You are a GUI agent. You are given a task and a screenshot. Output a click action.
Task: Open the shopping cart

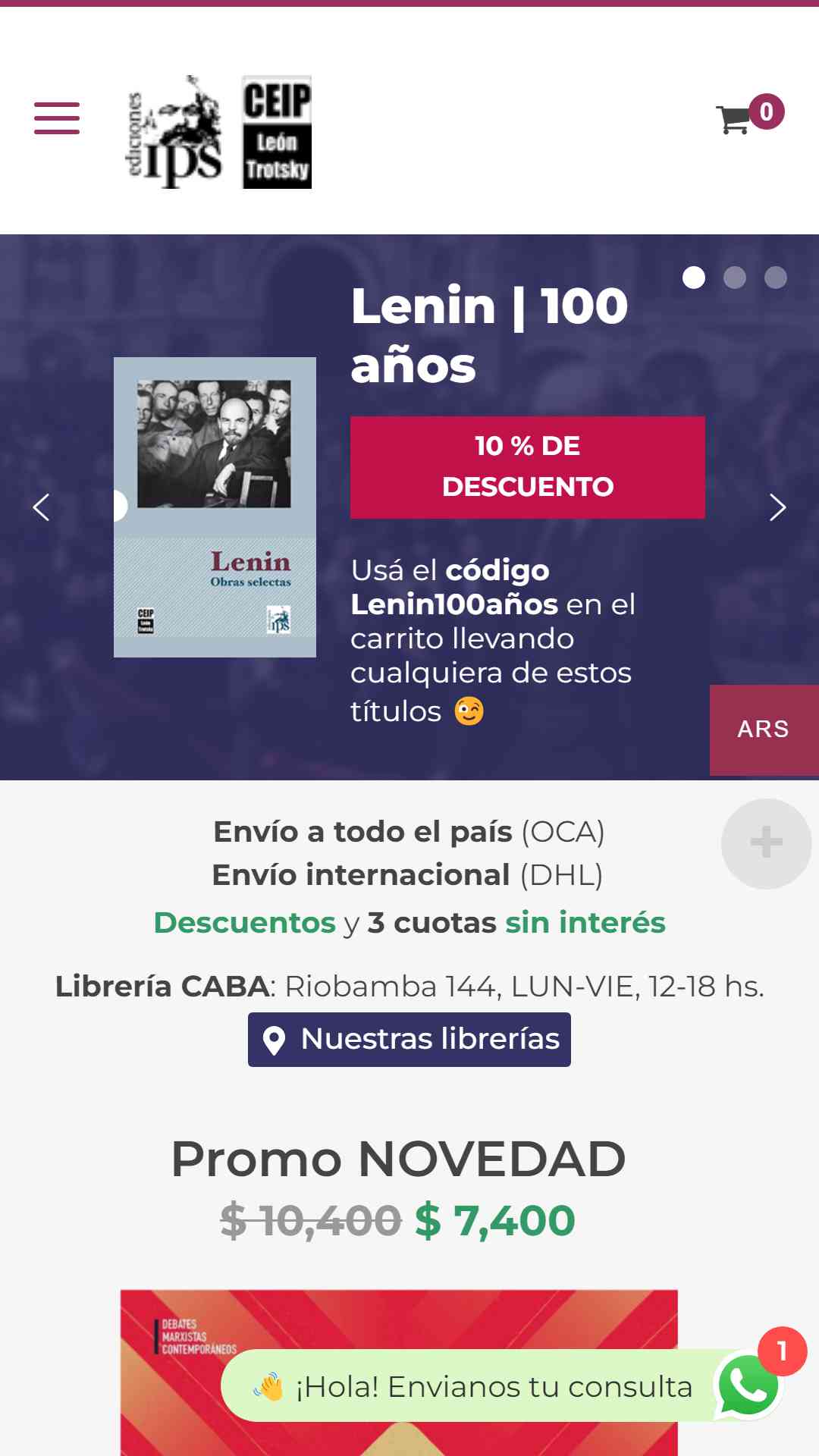[749, 115]
